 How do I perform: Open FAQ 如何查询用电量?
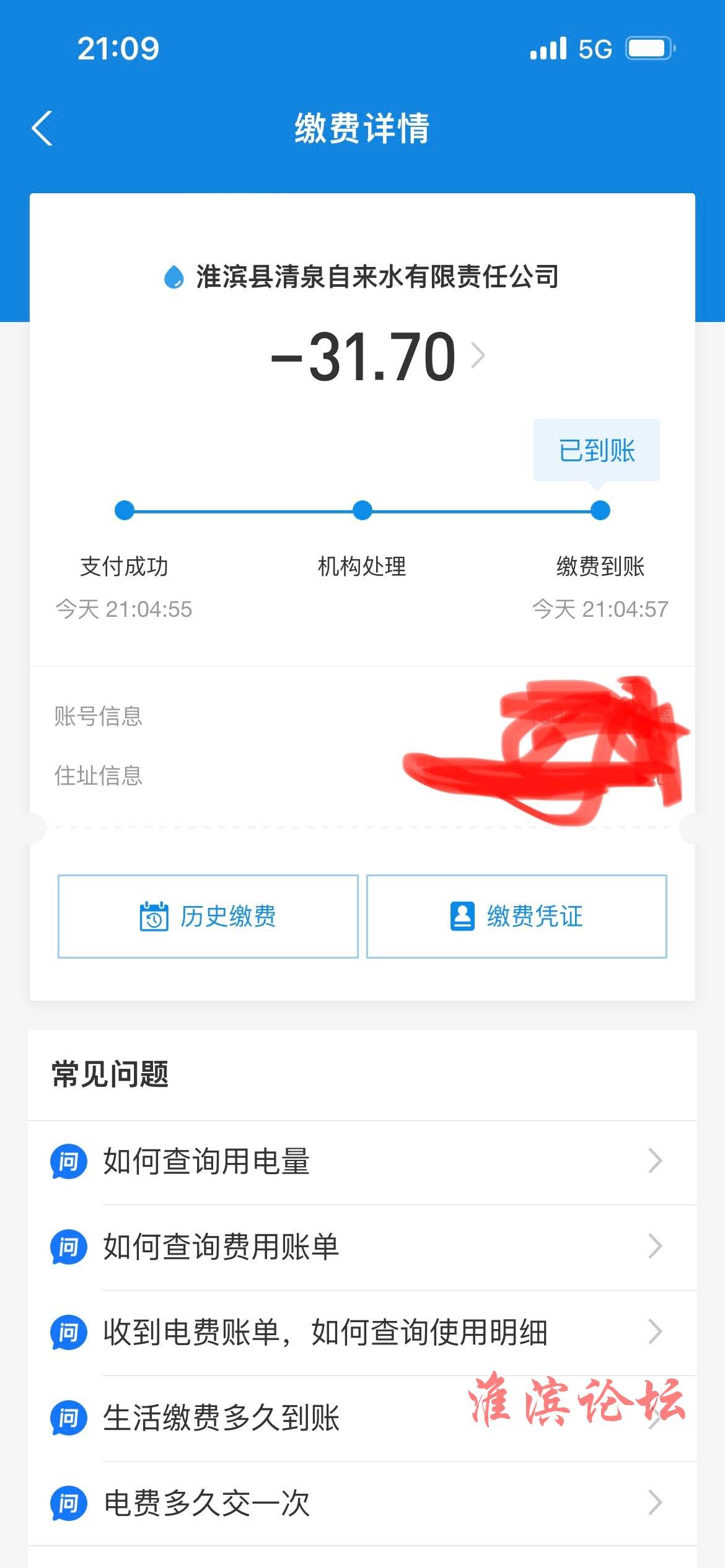tap(362, 1161)
